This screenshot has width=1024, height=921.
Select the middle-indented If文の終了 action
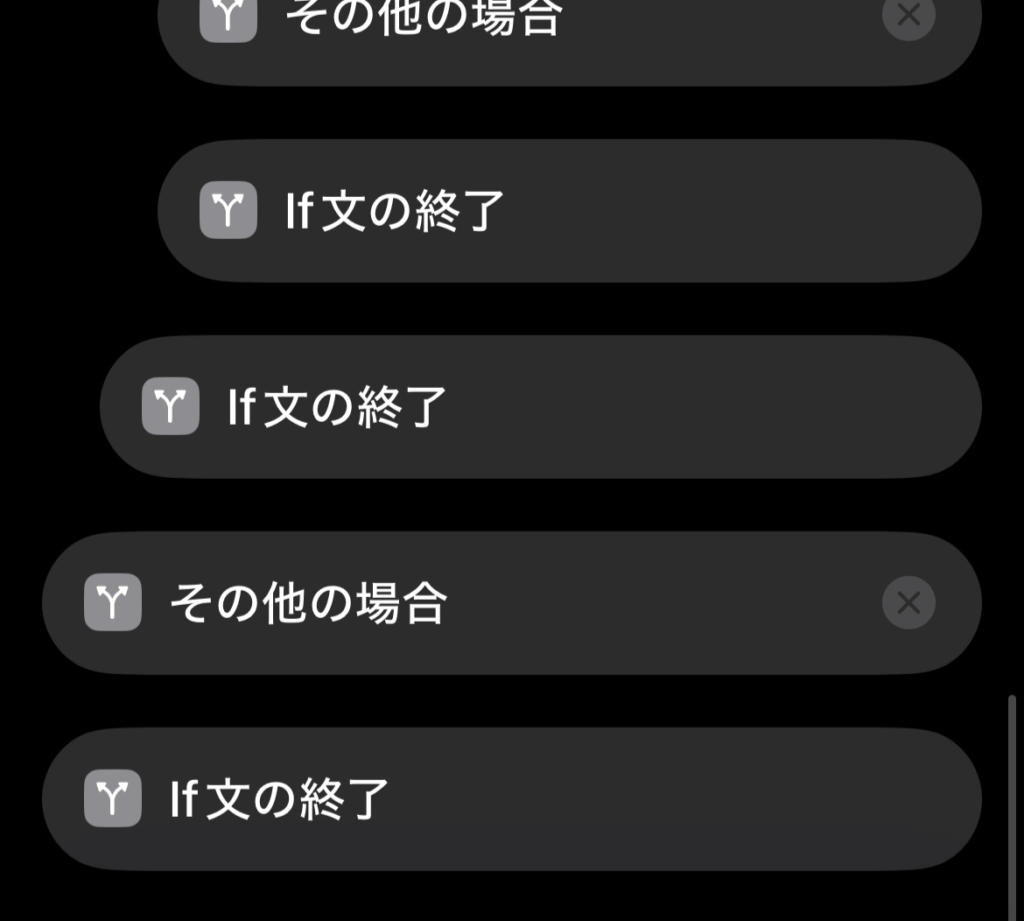pyautogui.click(x=540, y=407)
